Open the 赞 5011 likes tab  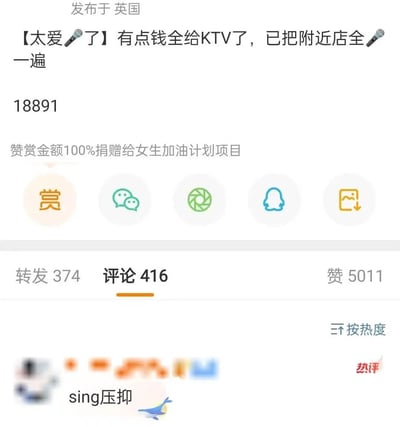(355, 276)
